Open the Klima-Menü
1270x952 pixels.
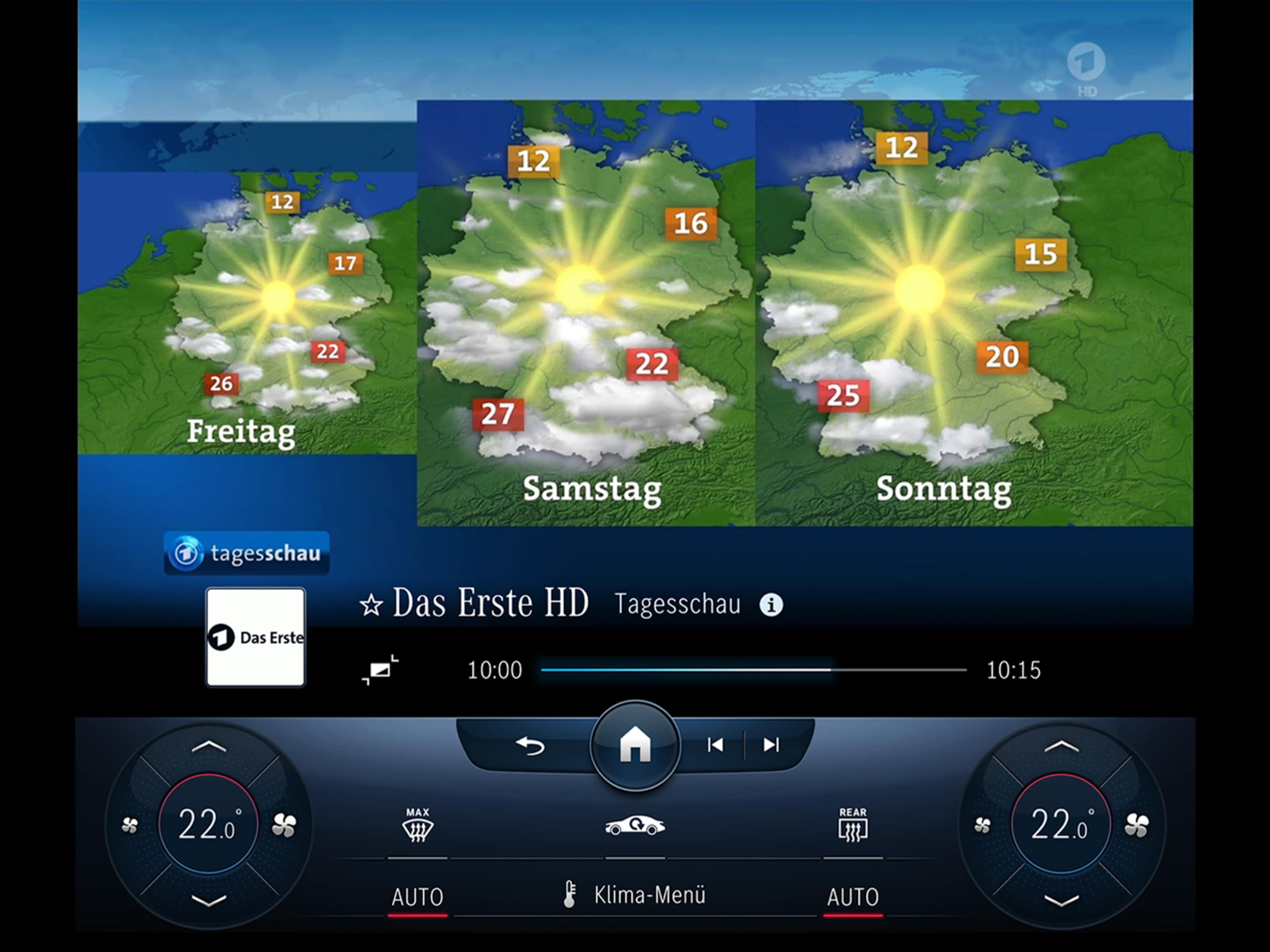coord(636,895)
